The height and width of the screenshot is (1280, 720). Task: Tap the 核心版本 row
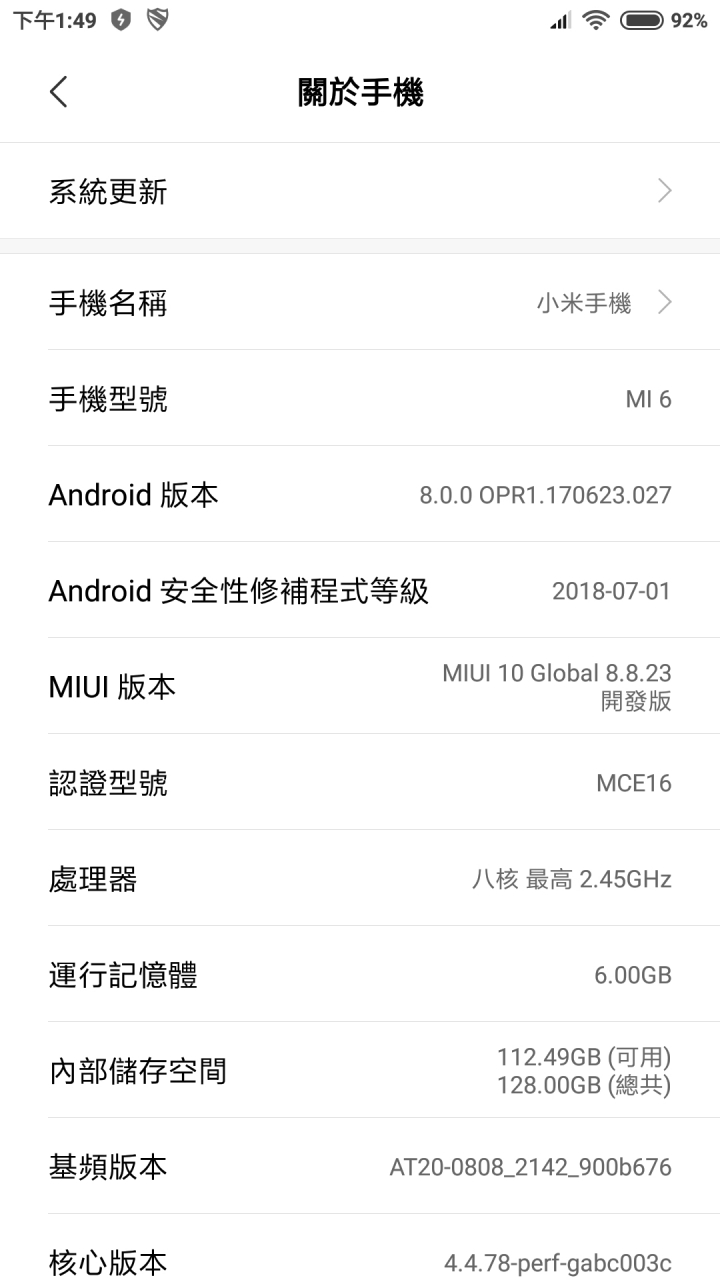(360, 1247)
